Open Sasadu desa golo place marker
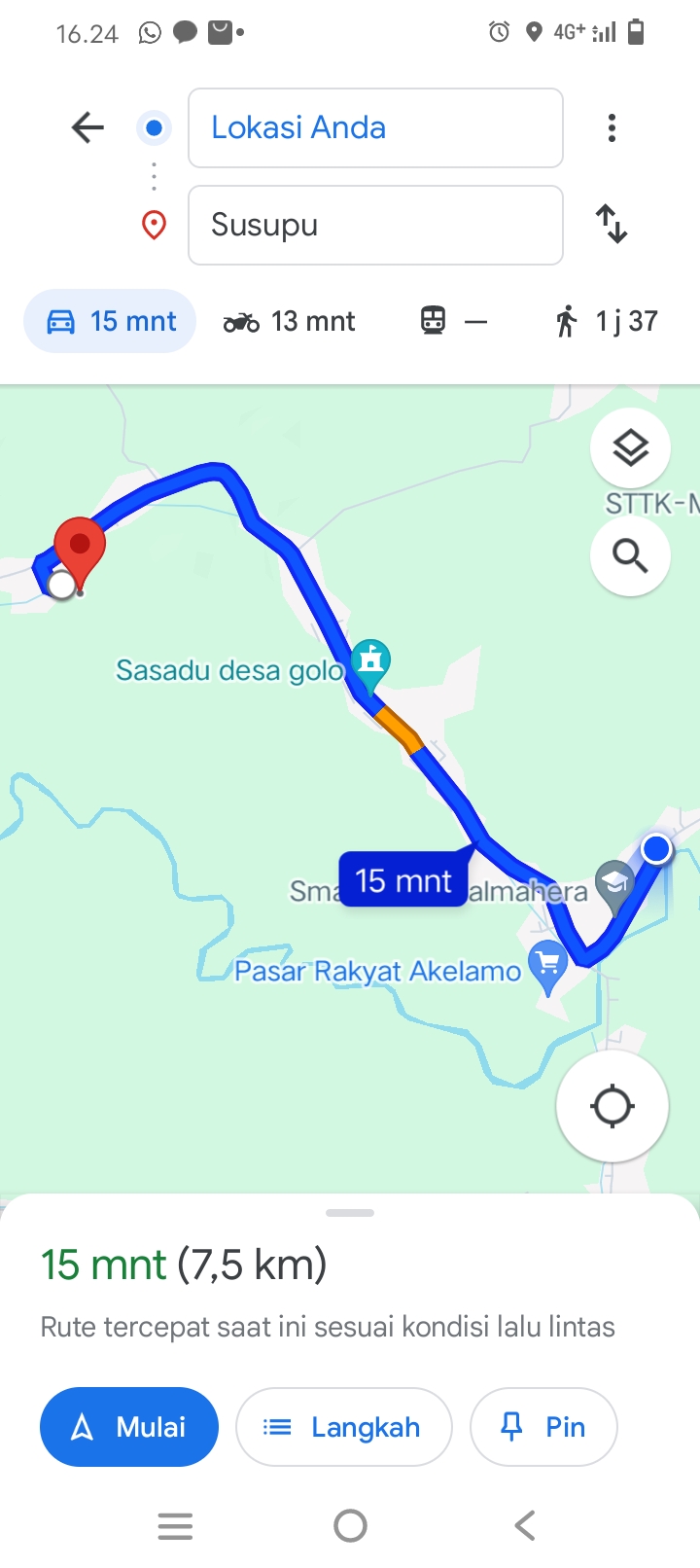Viewport: 700px width, 1568px height. point(370,662)
